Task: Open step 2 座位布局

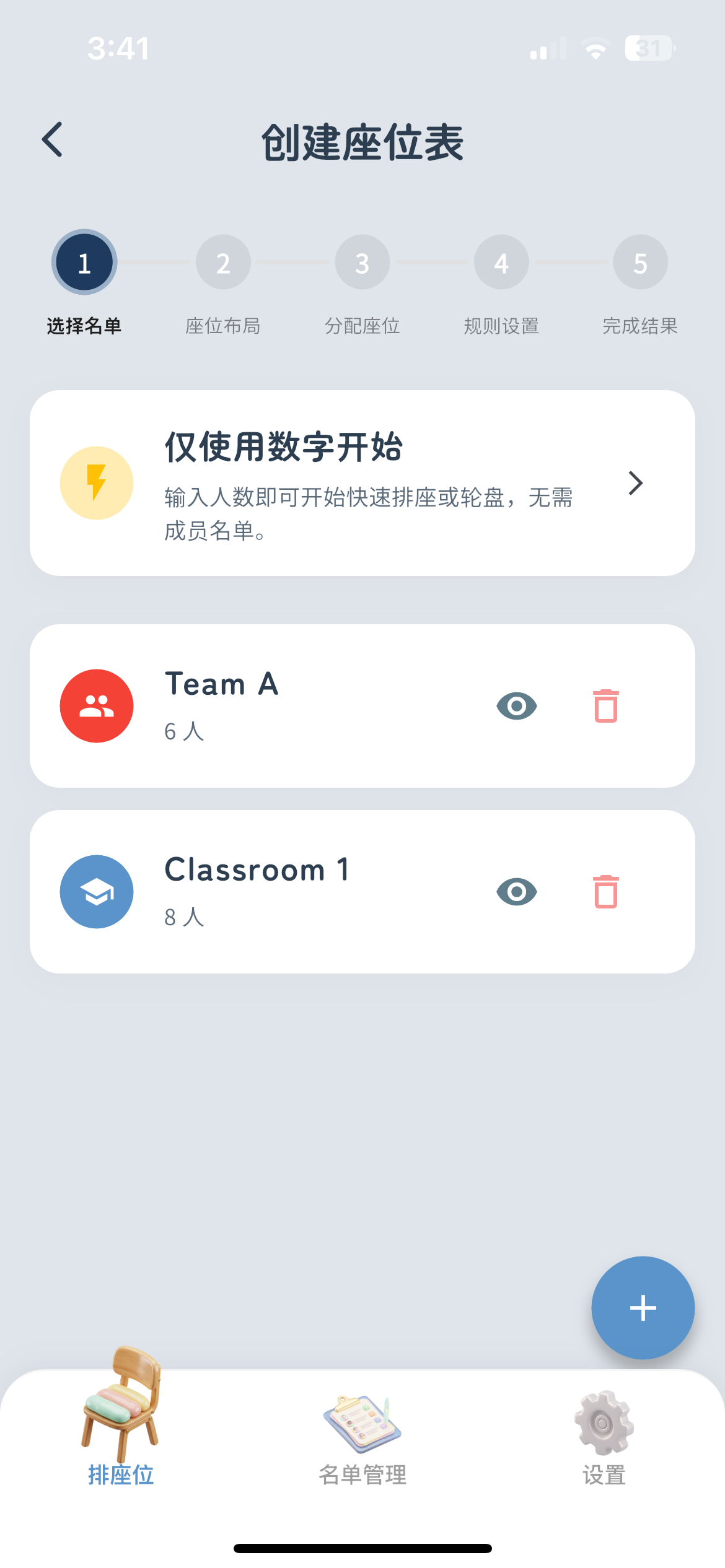Action: (x=223, y=262)
